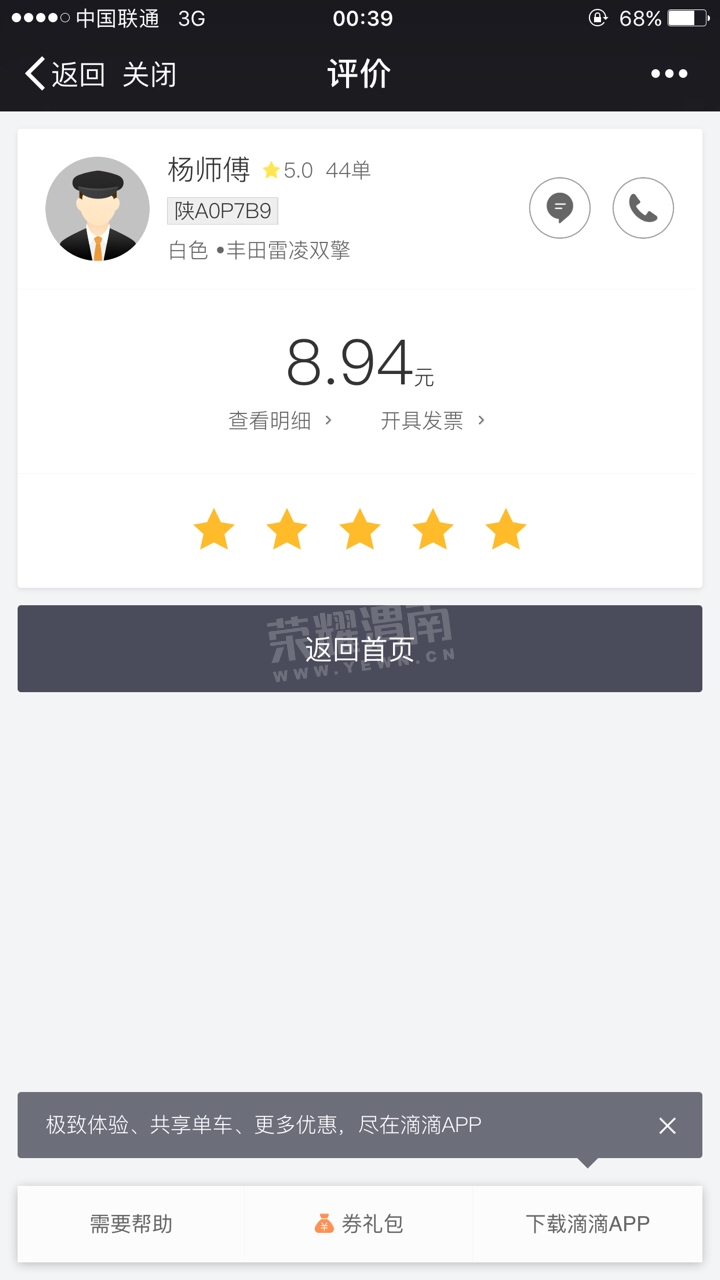Select the third rating star
The image size is (720, 1280).
tap(360, 530)
